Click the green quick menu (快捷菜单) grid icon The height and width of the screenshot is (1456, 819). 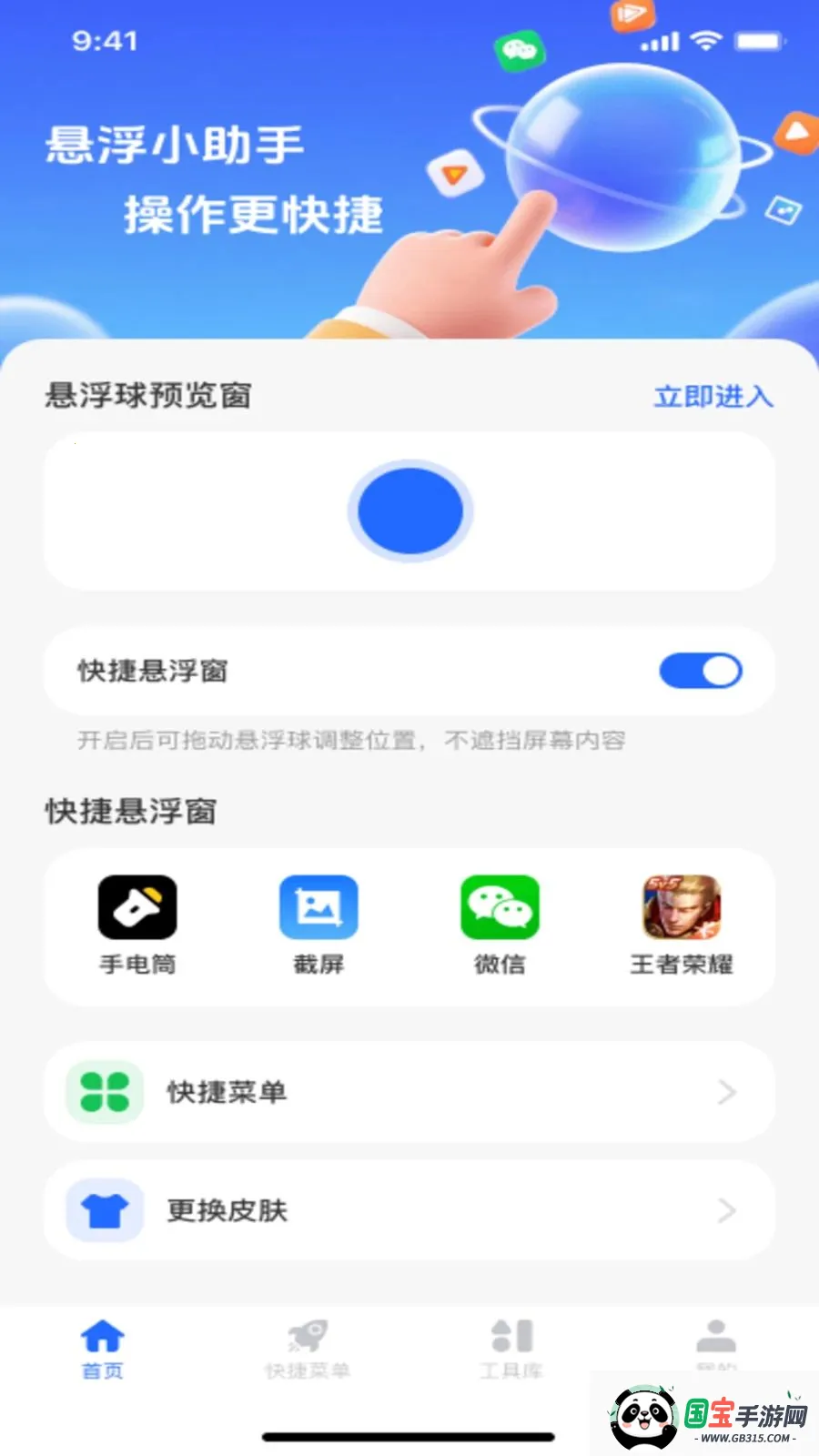[x=102, y=1091]
